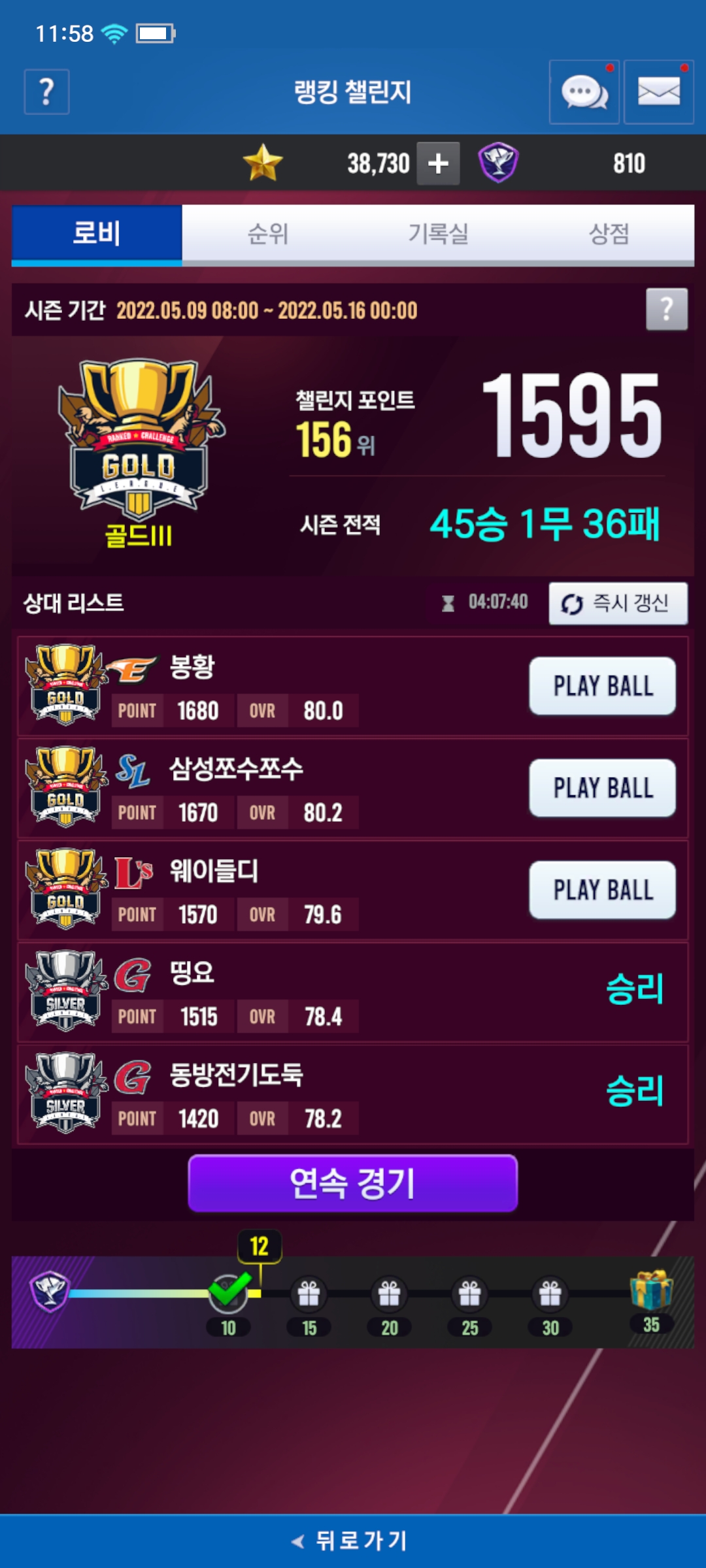This screenshot has width=706, height=1568.
Task: Open the final reward box at 35
Action: pyautogui.click(x=650, y=1290)
